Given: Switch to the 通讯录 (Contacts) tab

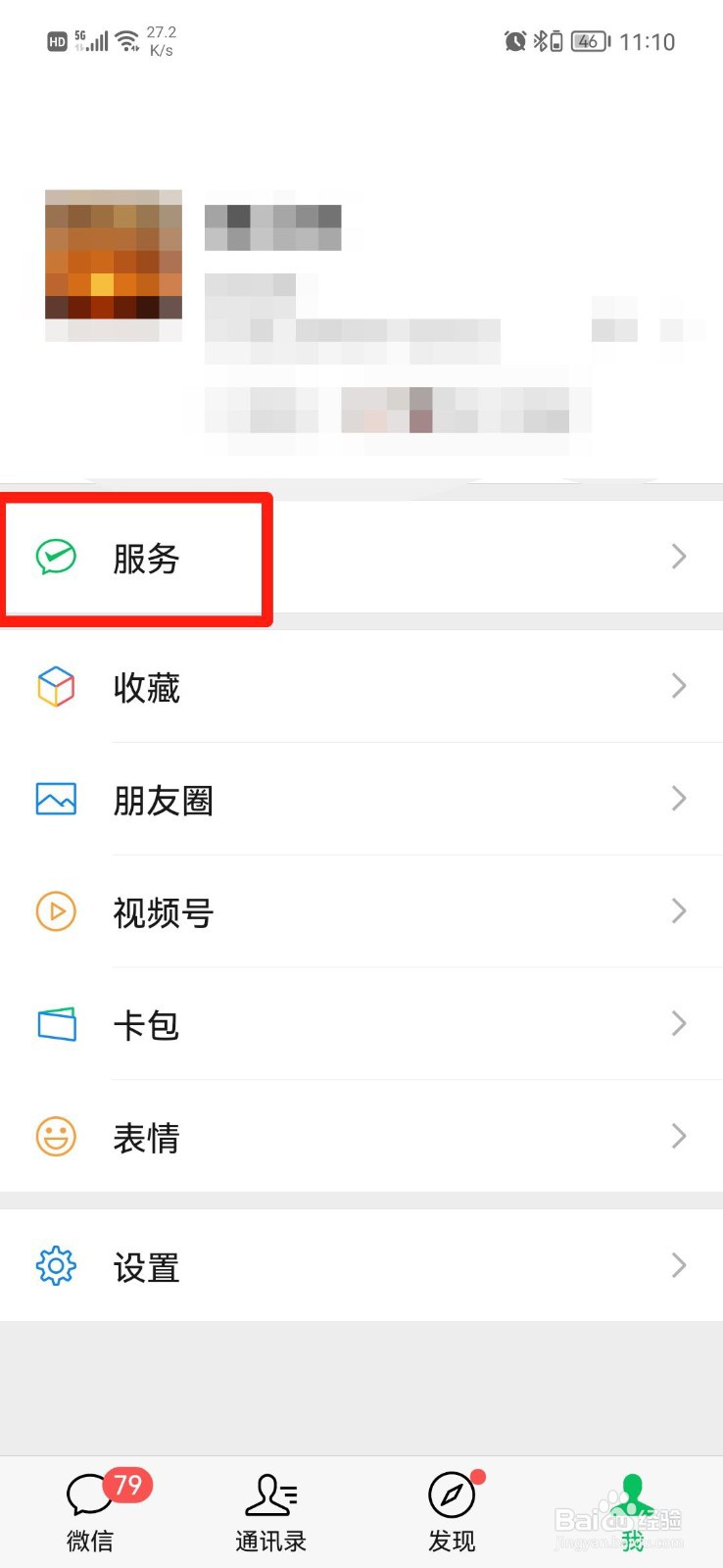Looking at the screenshot, I should click(270, 1509).
